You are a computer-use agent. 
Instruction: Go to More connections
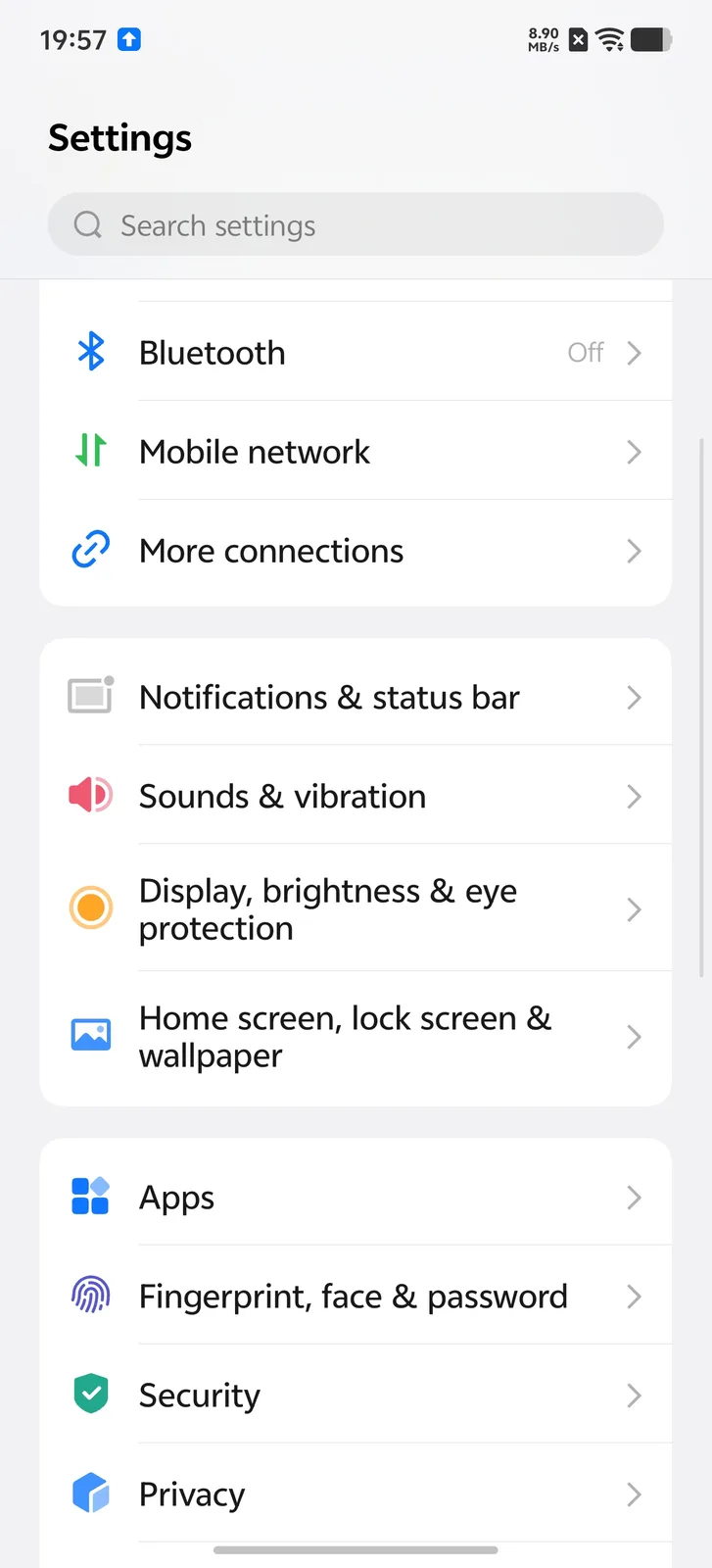pos(356,551)
